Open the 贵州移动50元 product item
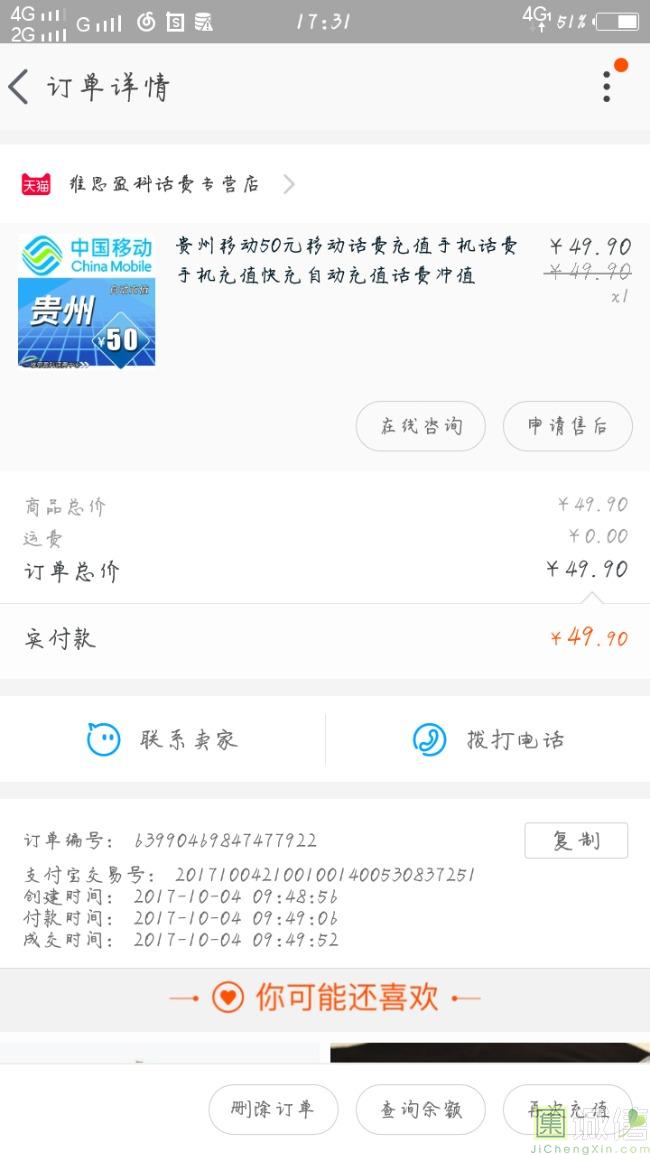Viewport: 650px width, 1155px height. click(x=324, y=301)
